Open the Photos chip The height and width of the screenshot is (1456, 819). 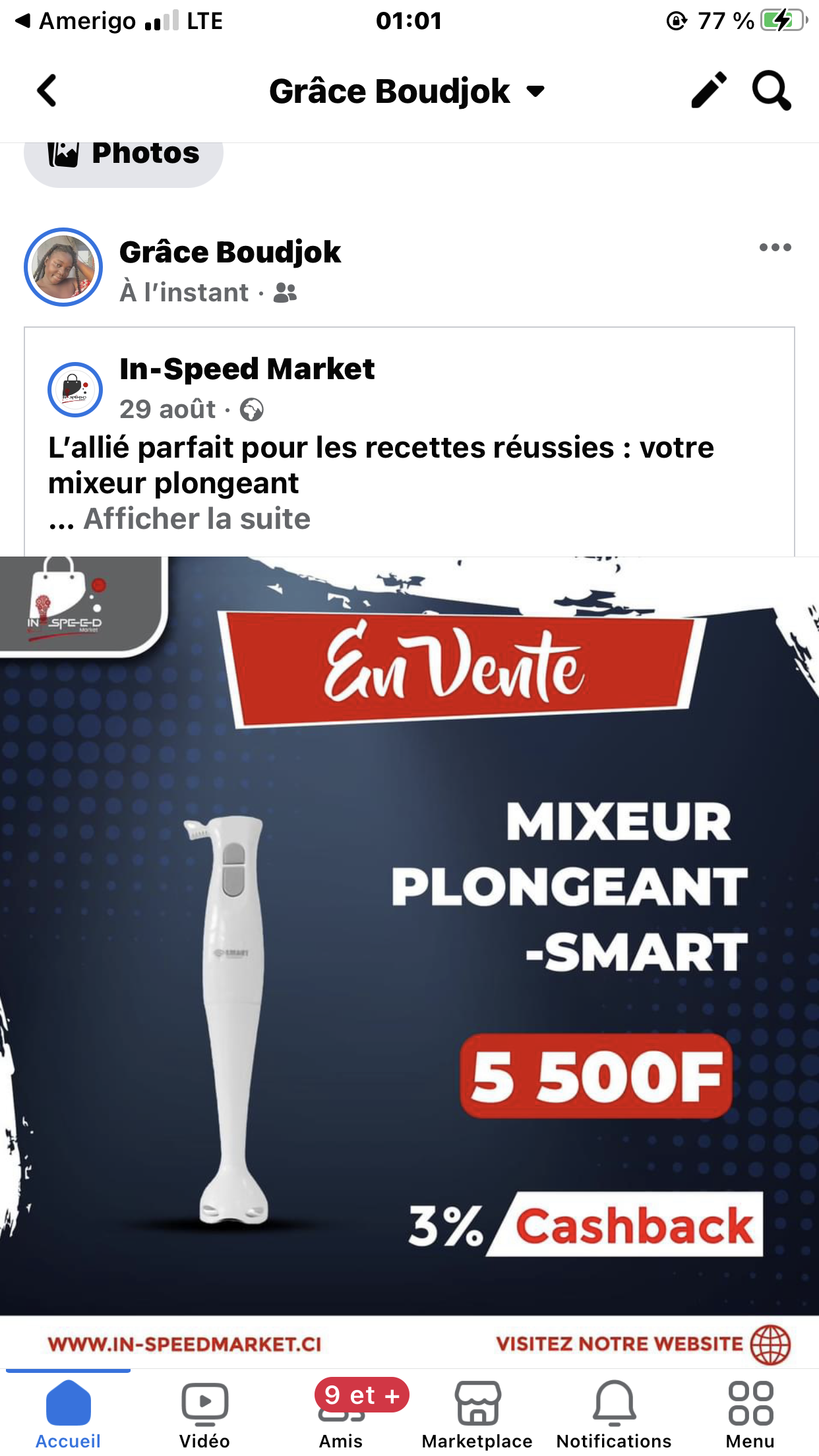pyautogui.click(x=124, y=156)
